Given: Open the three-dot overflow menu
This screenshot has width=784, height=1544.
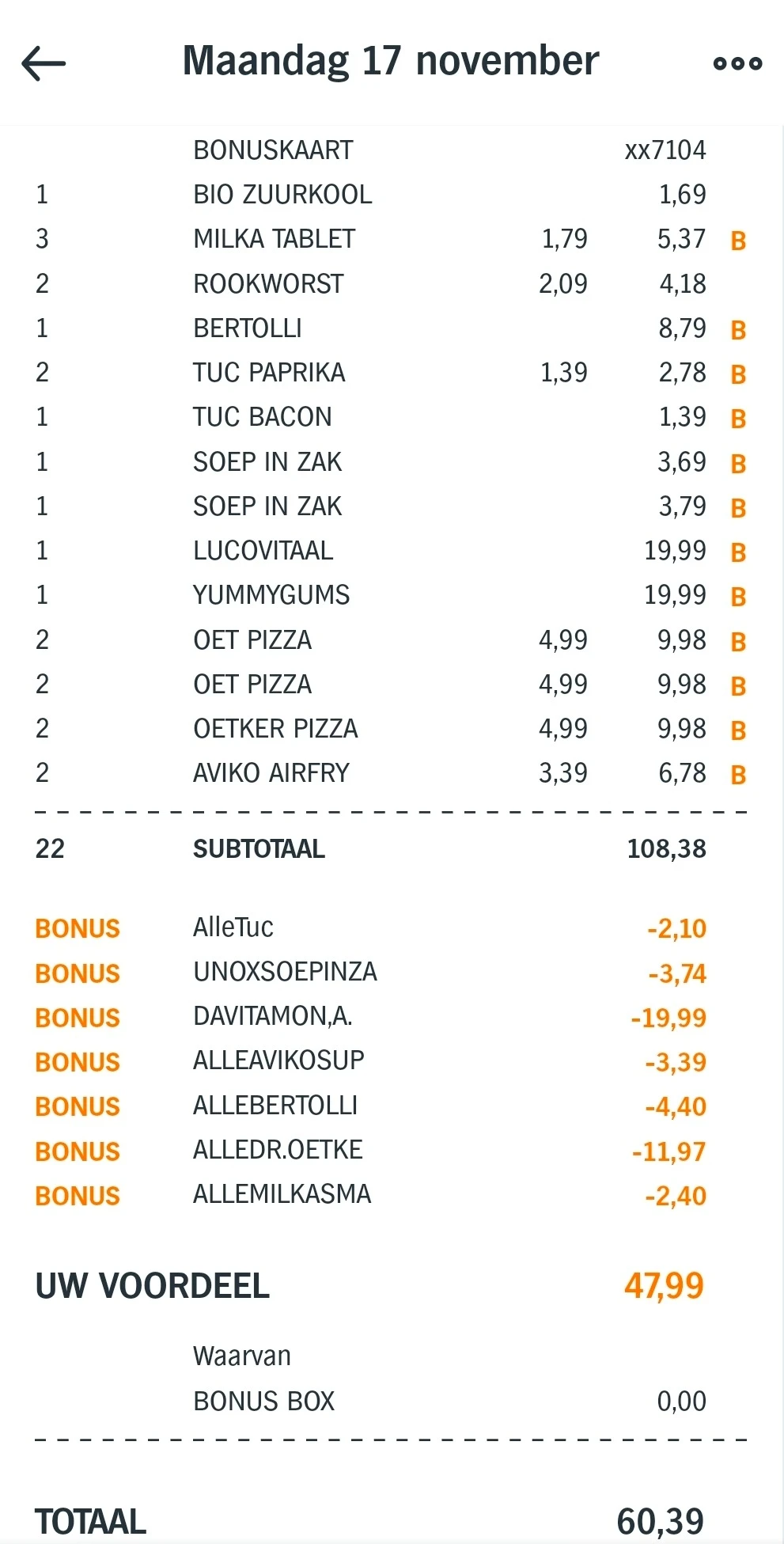Looking at the screenshot, I should point(737,63).
